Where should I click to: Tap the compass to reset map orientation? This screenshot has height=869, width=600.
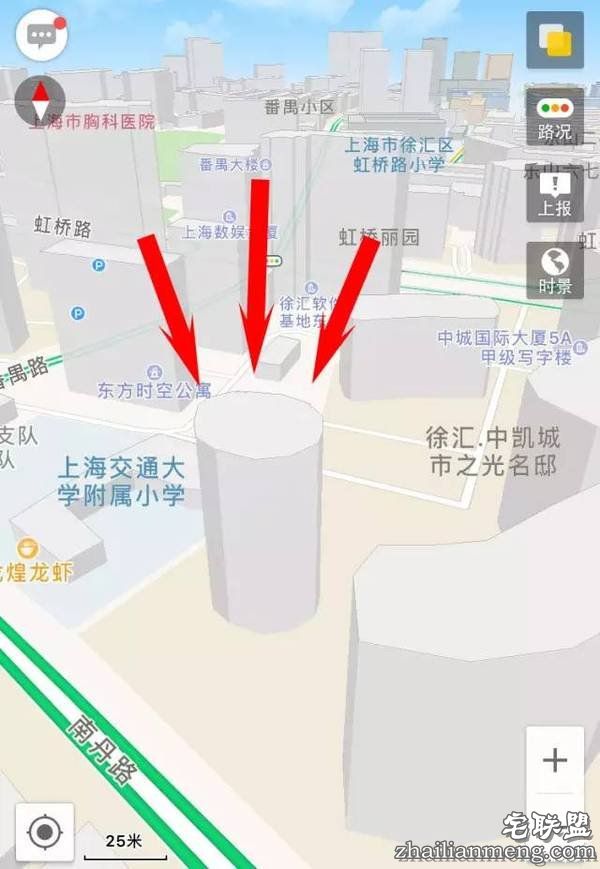[x=41, y=98]
